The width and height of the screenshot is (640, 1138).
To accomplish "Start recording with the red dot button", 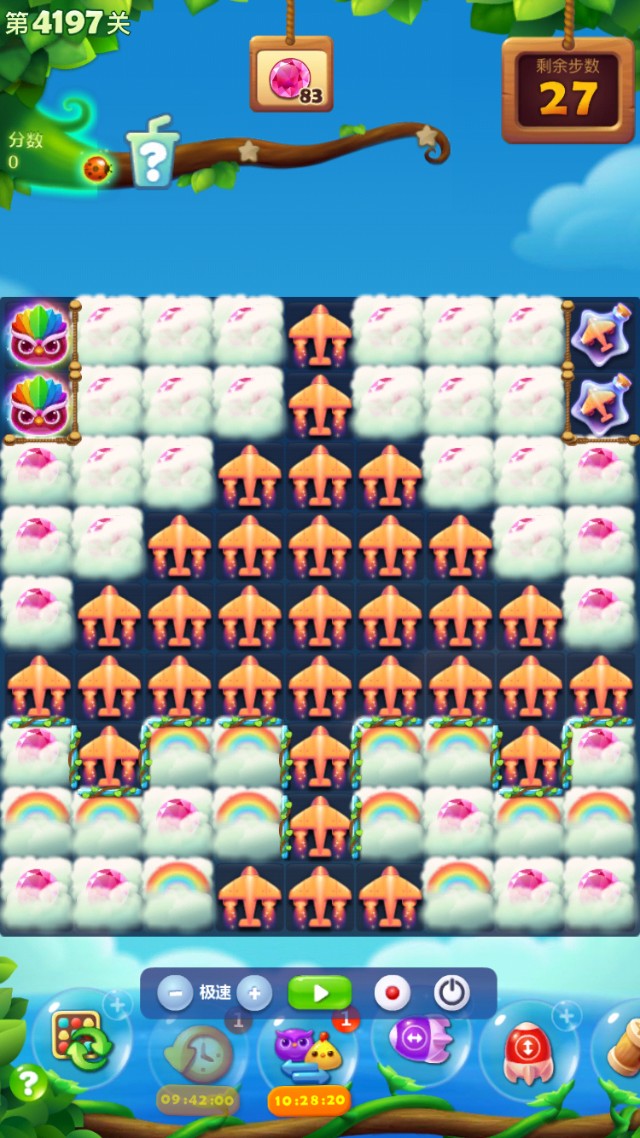I will point(392,993).
